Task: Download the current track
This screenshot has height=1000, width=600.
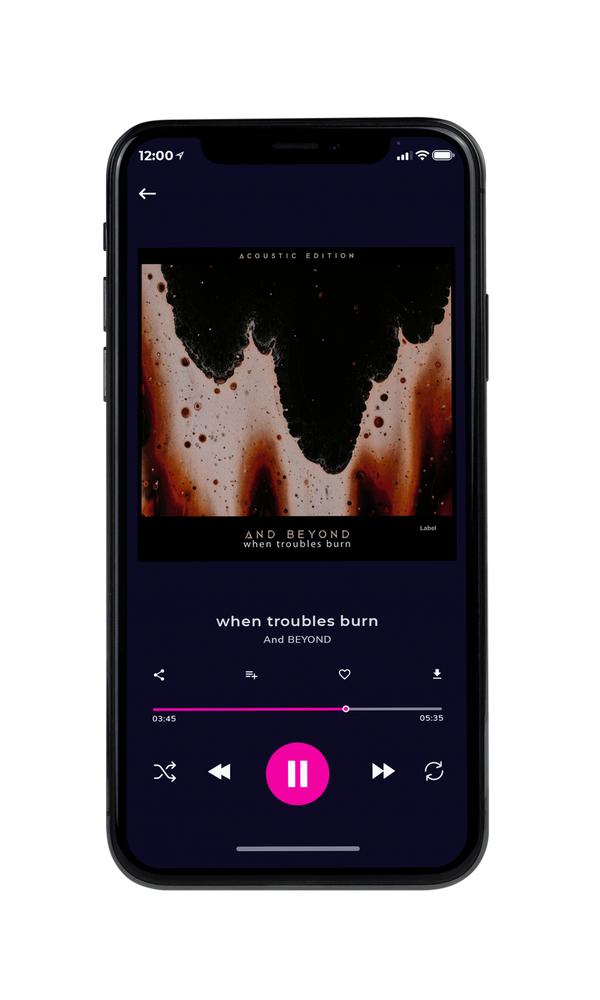Action: coord(437,674)
